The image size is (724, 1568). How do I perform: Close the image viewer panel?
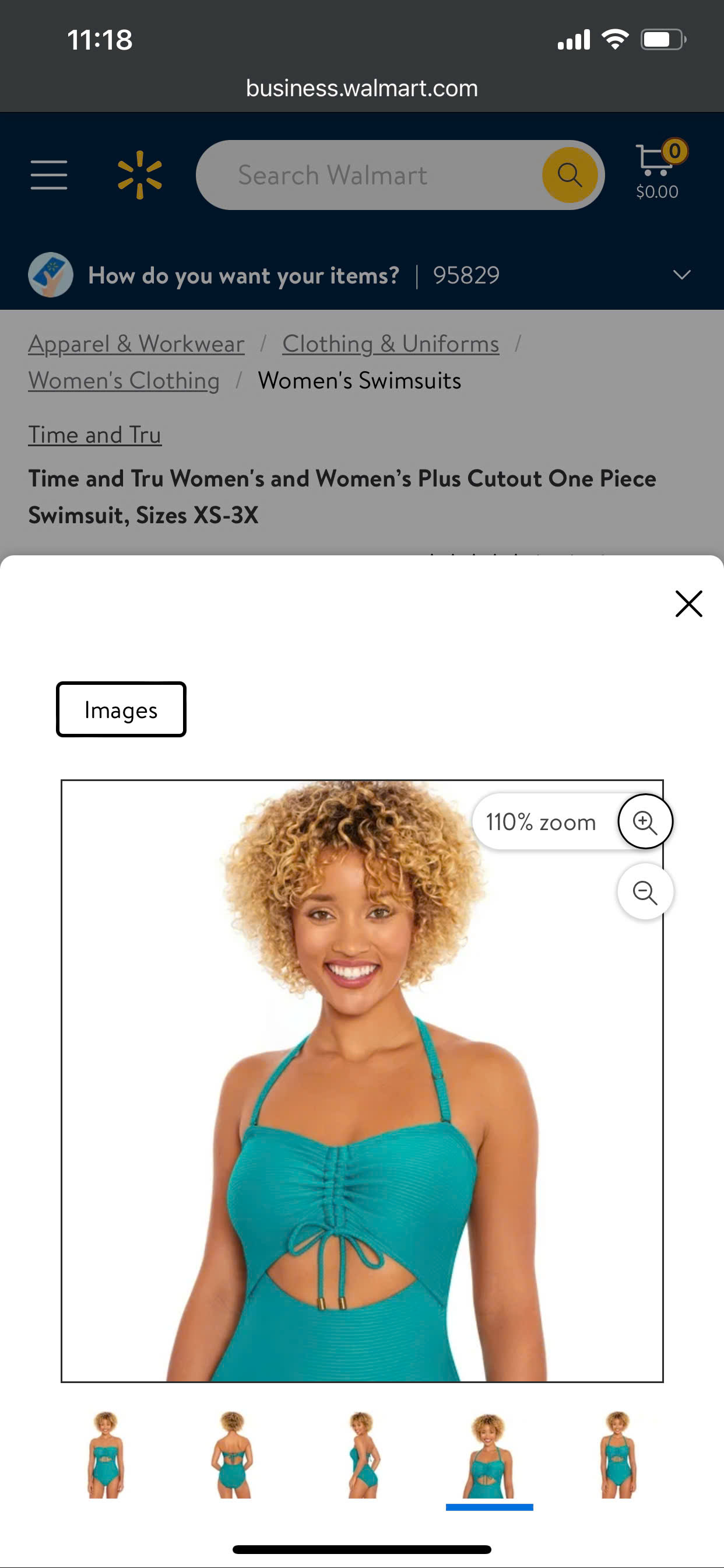pyautogui.click(x=688, y=604)
